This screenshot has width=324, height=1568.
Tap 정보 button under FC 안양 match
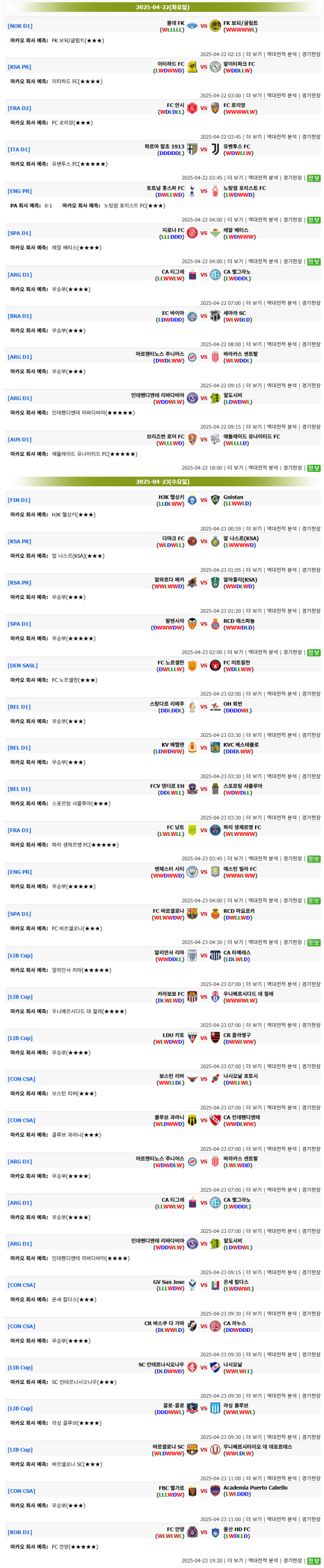pyautogui.click(x=313, y=1560)
